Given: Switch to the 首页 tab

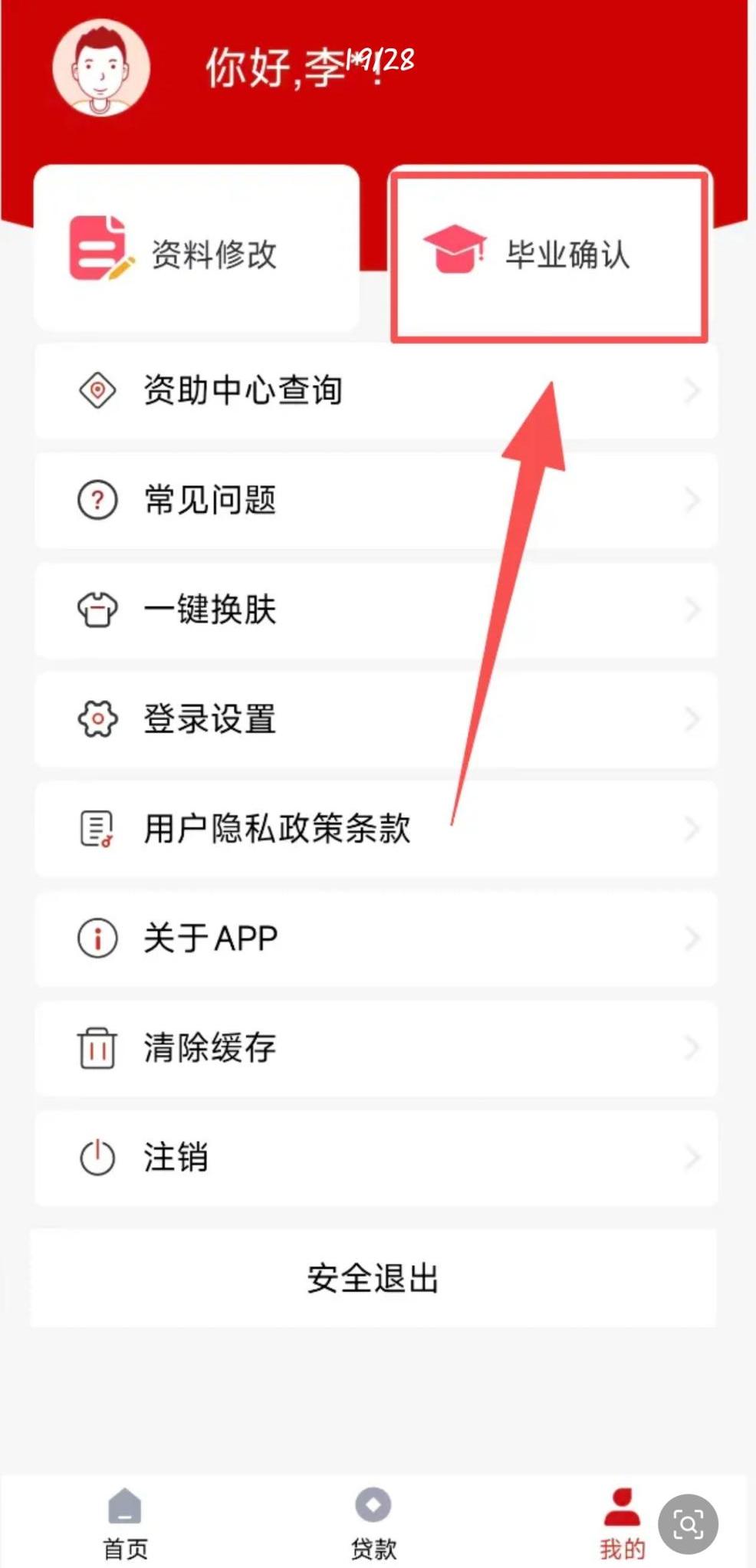Looking at the screenshot, I should pyautogui.click(x=125, y=1524).
